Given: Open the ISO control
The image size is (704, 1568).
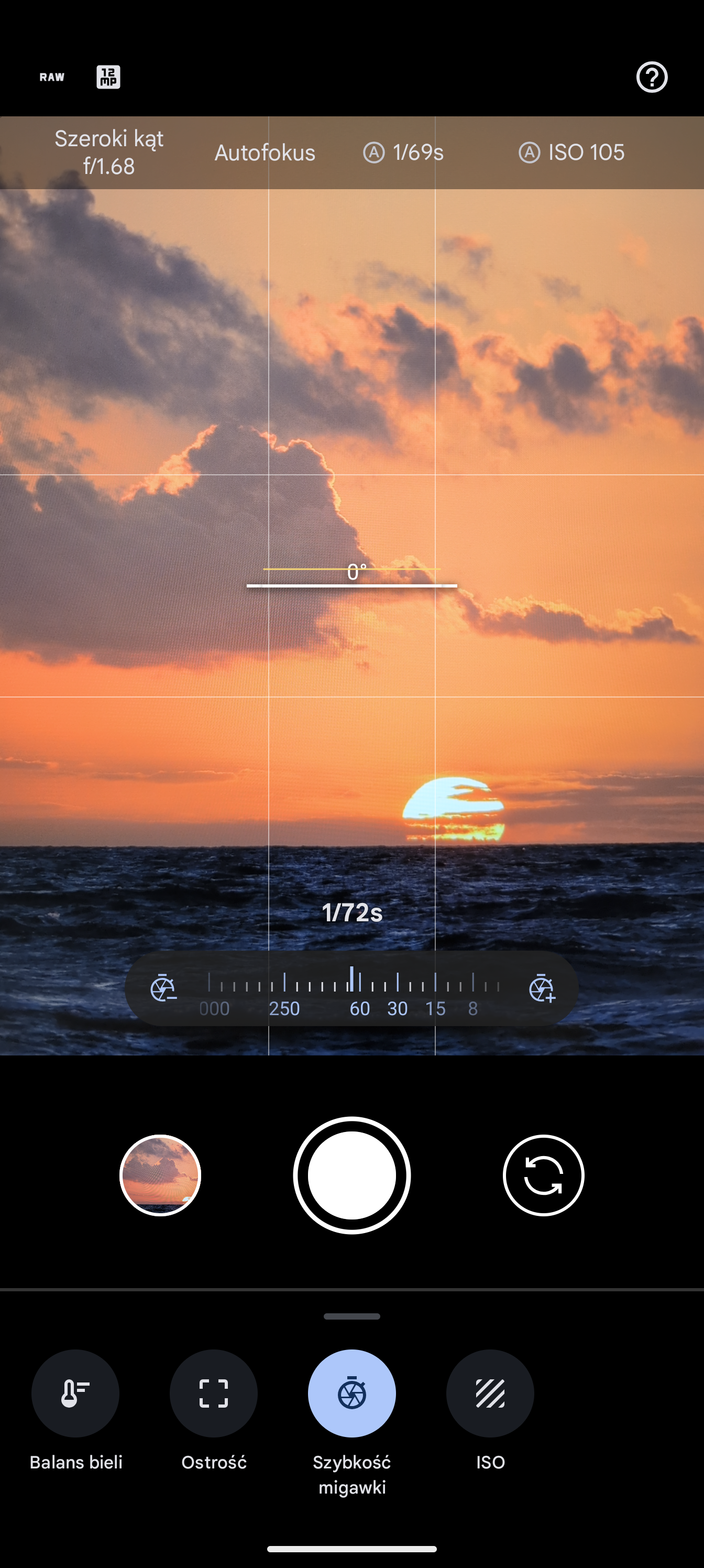Looking at the screenshot, I should [x=490, y=1393].
